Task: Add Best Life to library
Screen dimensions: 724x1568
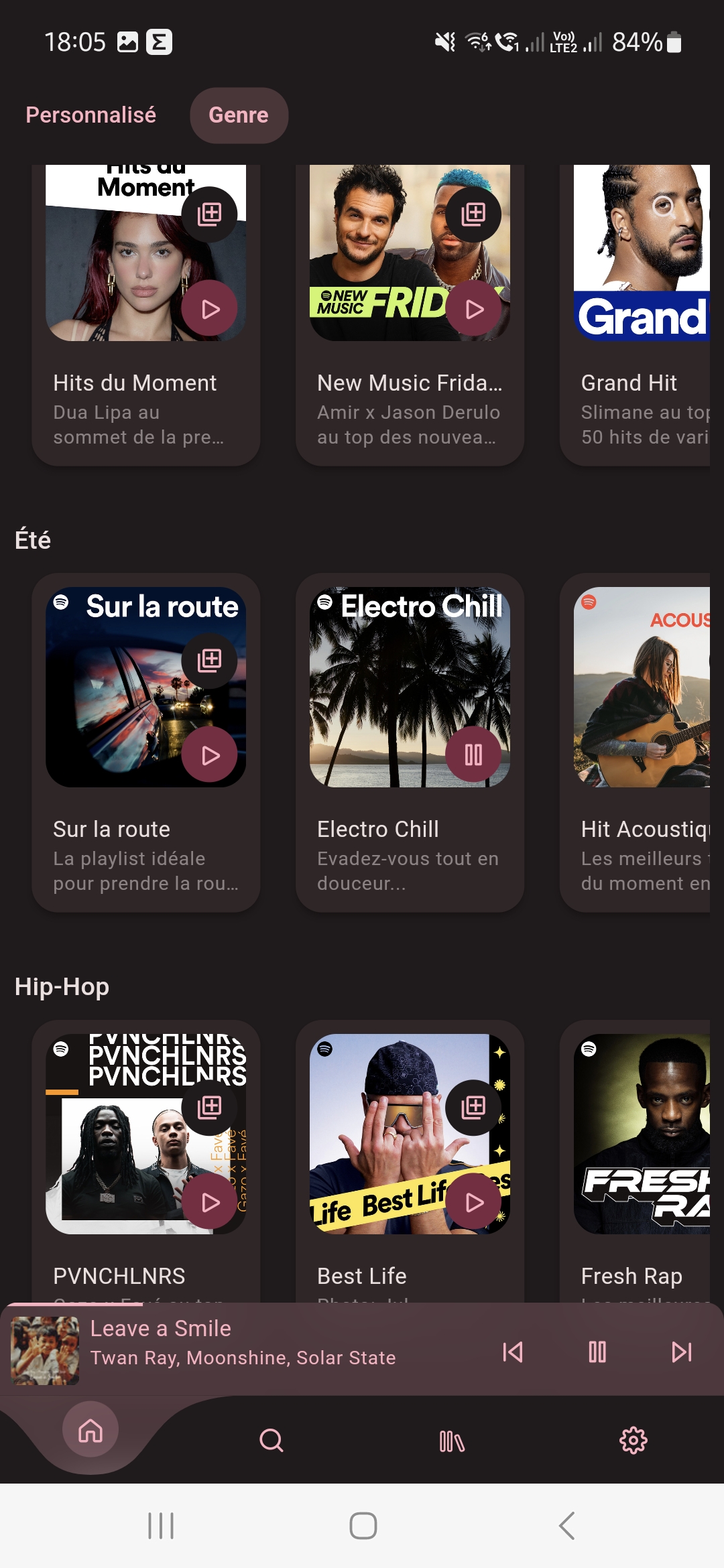Action: point(474,1108)
